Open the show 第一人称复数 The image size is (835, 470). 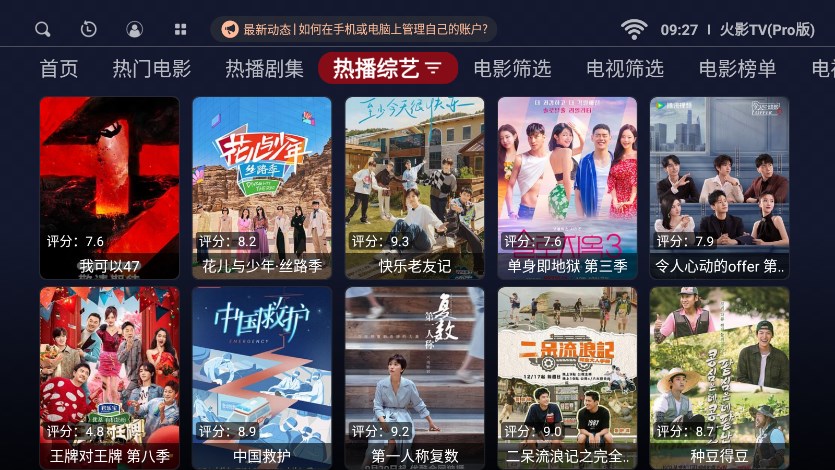(x=415, y=378)
